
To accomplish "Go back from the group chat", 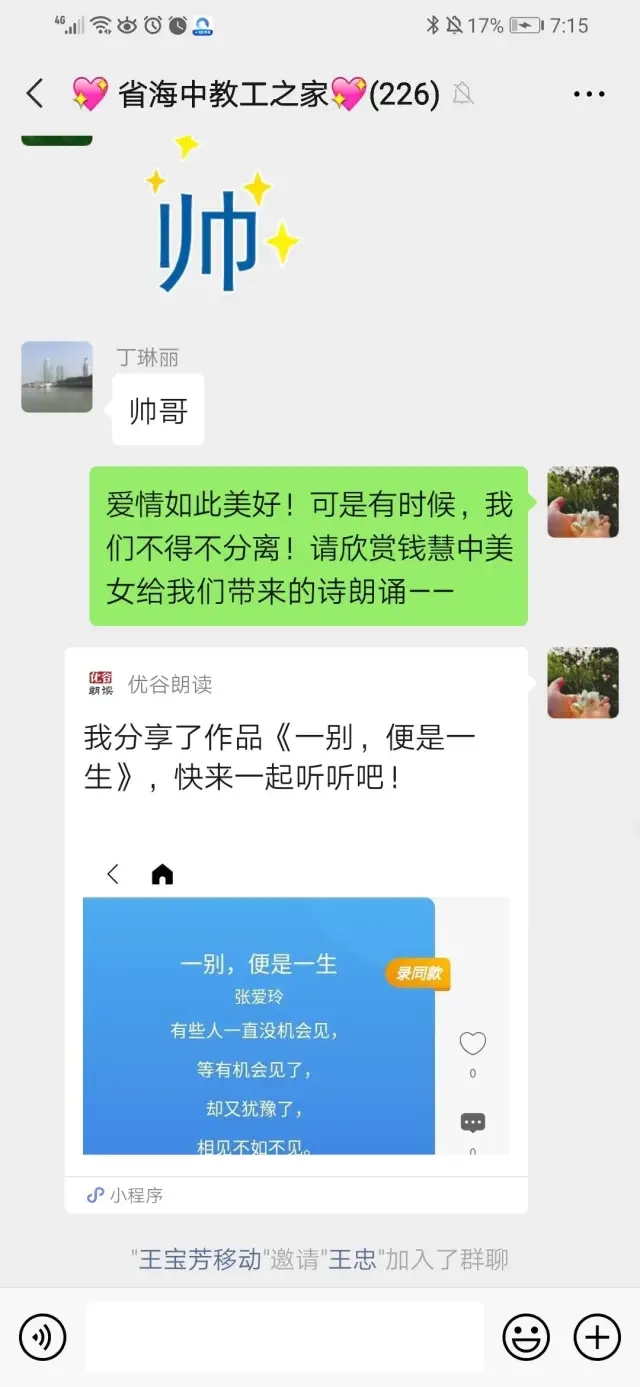I will coord(35,94).
